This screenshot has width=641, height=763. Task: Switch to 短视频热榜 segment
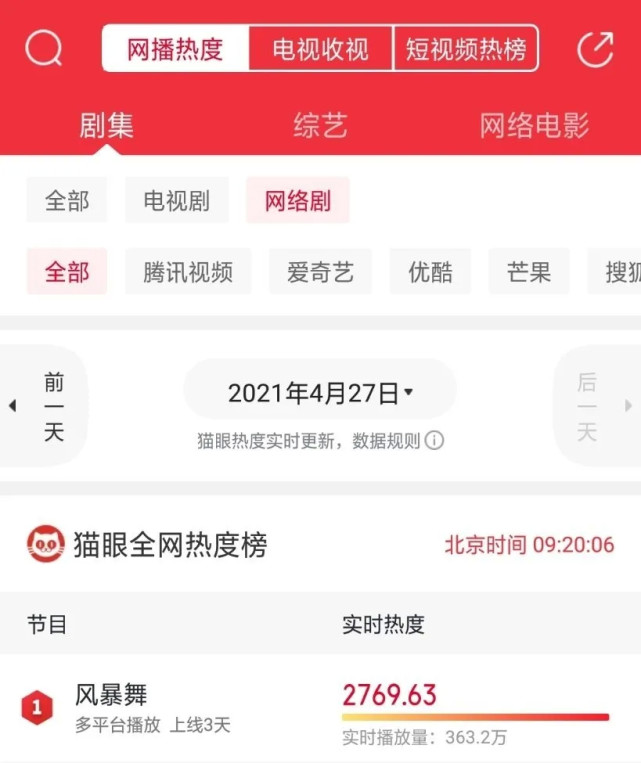point(465,49)
